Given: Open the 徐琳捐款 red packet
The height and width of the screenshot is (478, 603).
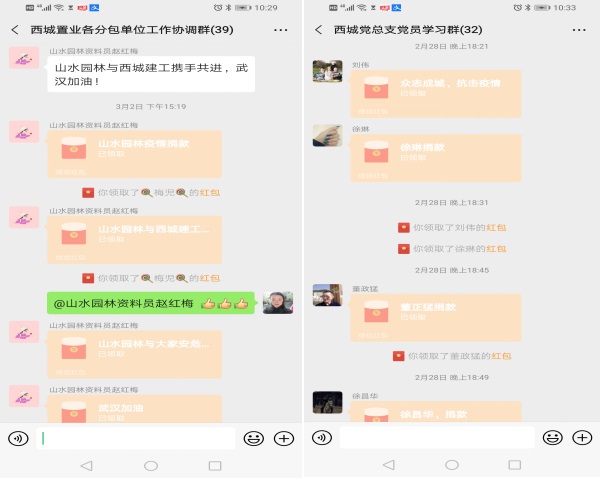Looking at the screenshot, I should [435, 155].
